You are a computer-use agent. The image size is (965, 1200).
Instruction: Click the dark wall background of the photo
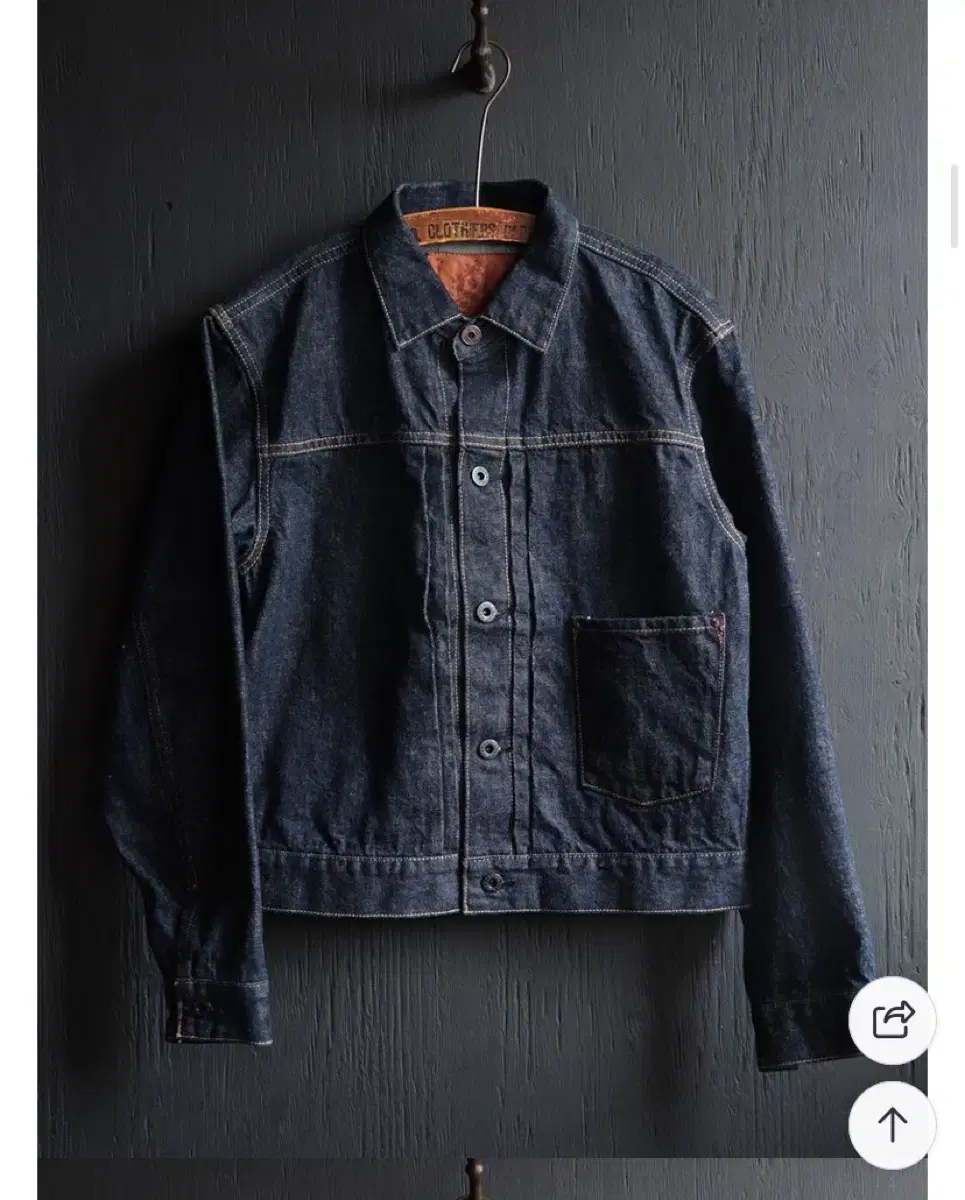[x=140, y=150]
